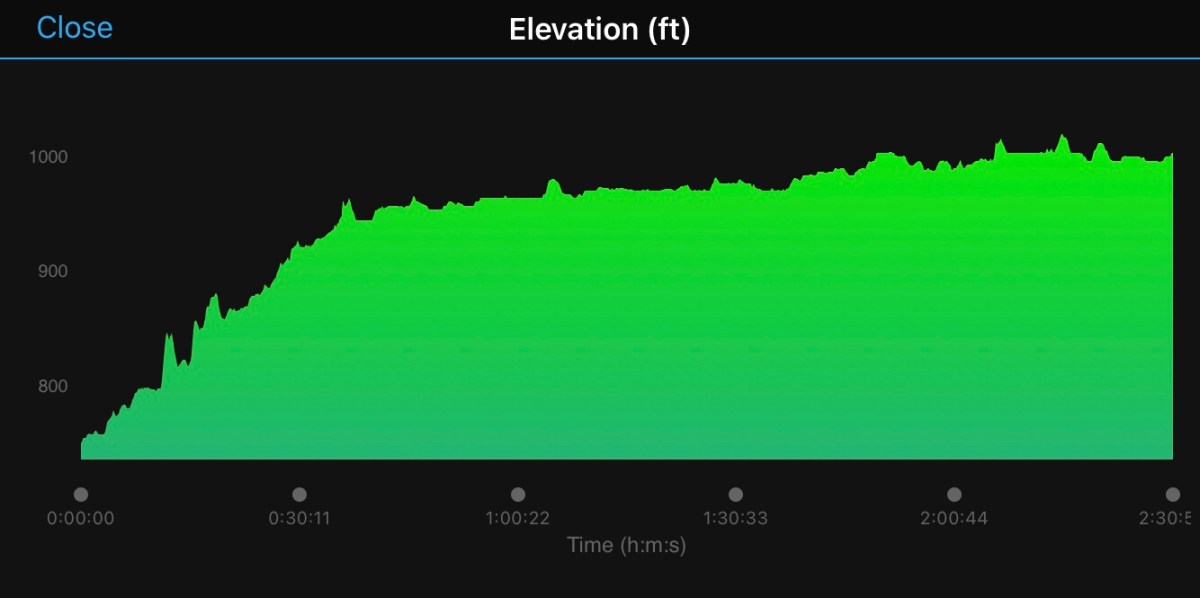Image resolution: width=1200 pixels, height=598 pixels.
Task: Close the elevation chart view
Action: 74,28
